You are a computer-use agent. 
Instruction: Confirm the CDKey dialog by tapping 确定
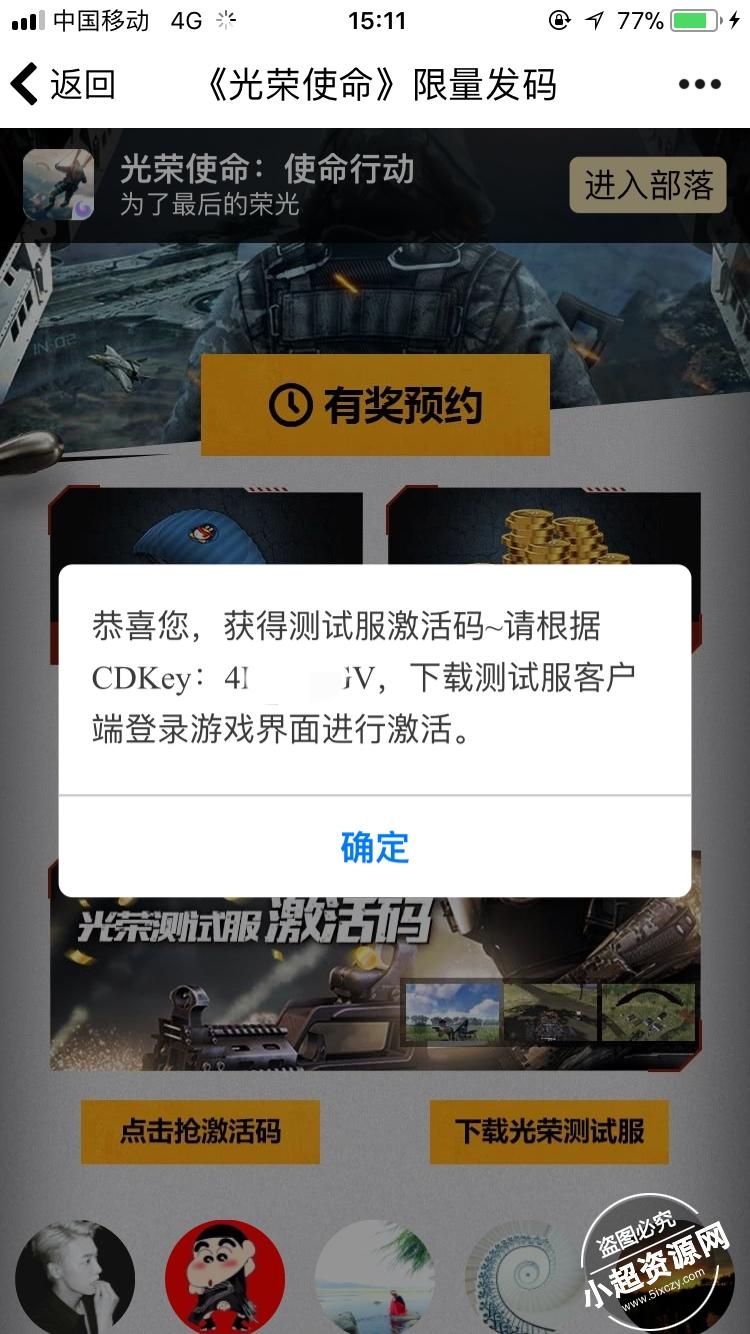pyautogui.click(x=375, y=849)
